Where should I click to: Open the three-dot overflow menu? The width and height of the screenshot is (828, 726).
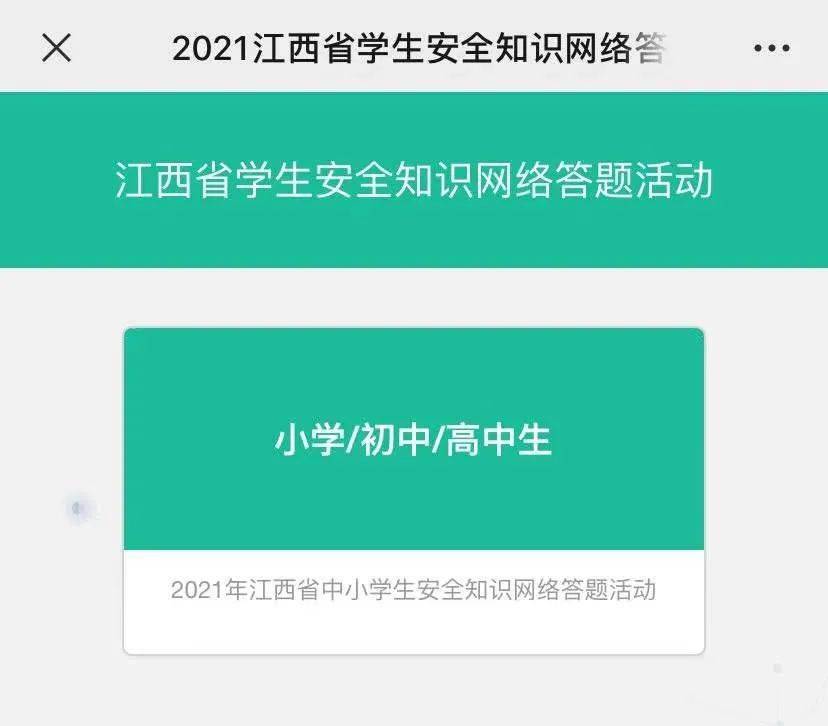pos(771,47)
